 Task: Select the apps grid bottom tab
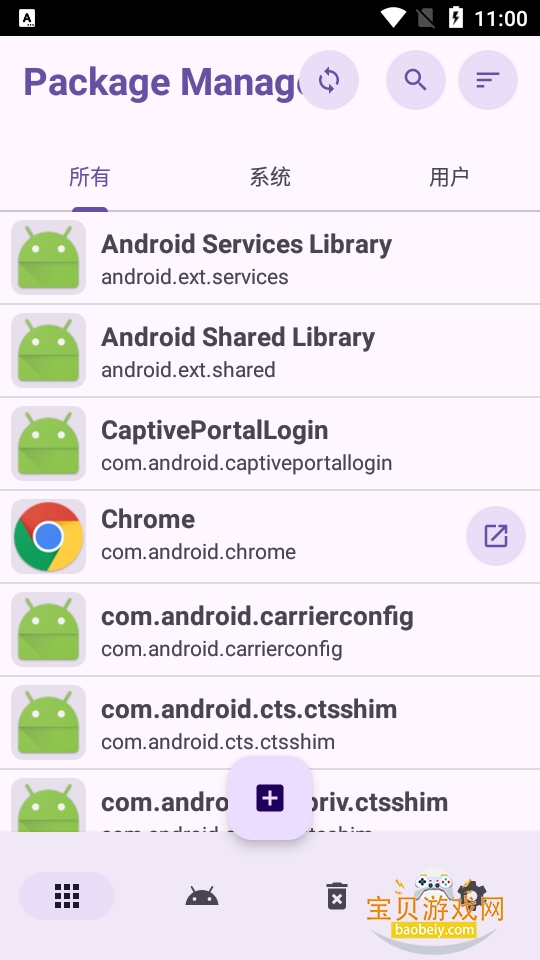[67, 896]
